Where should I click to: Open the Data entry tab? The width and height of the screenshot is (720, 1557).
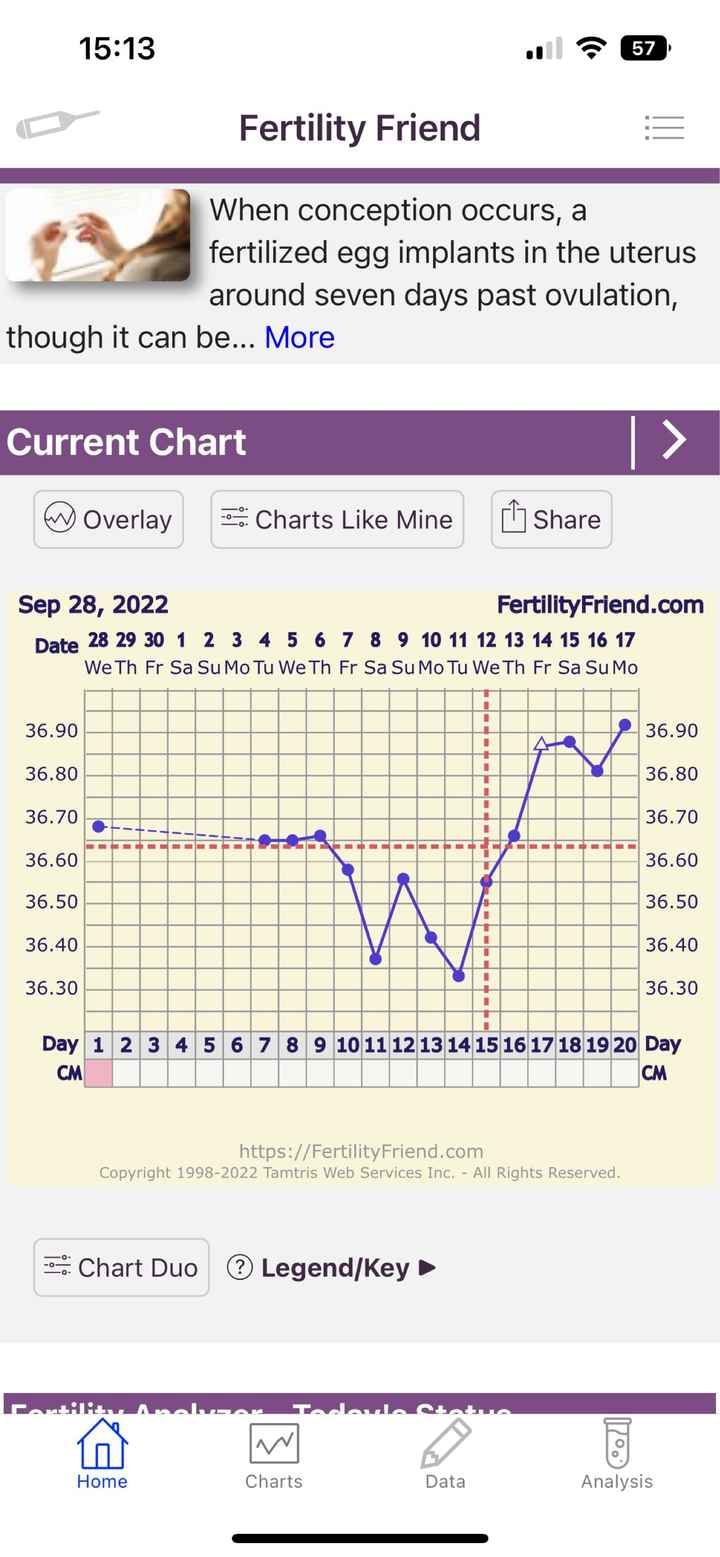coord(445,1455)
